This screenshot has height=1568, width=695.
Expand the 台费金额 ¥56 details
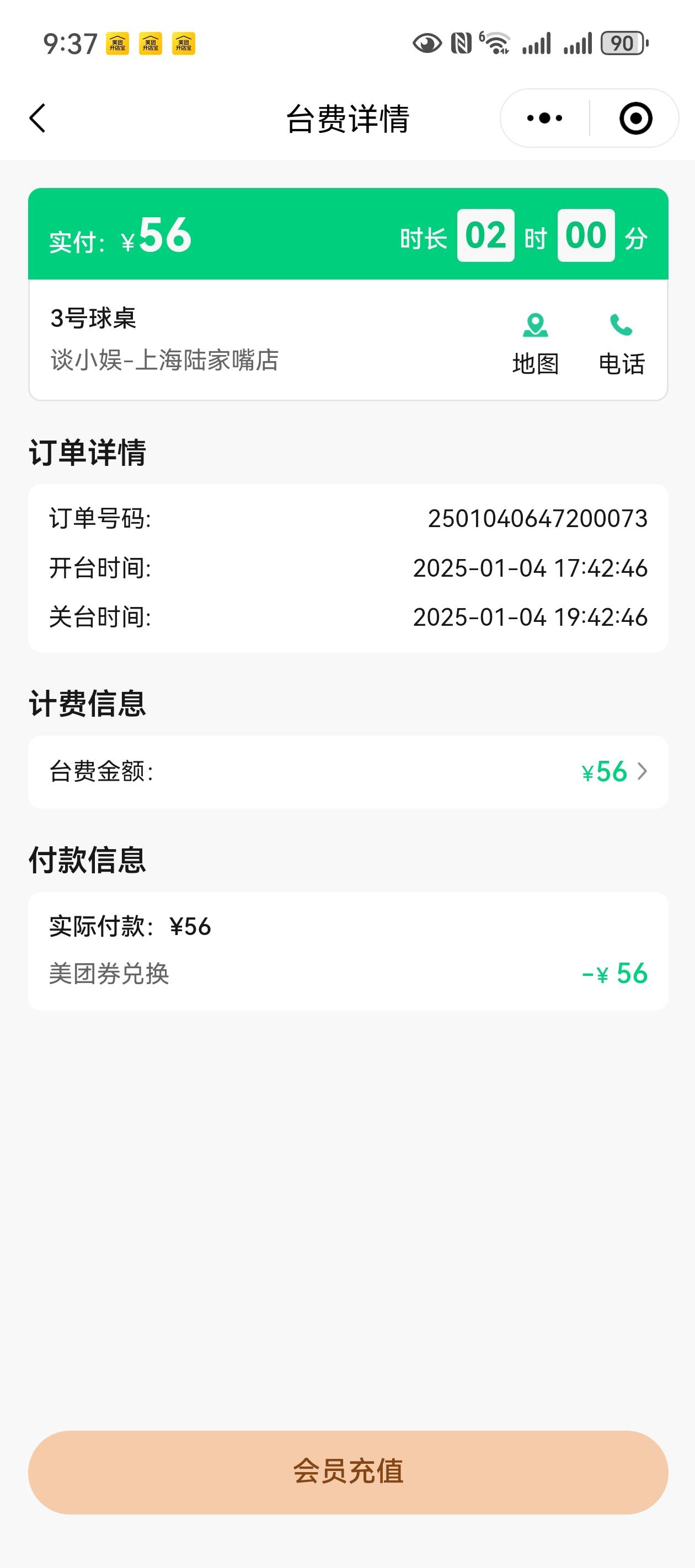tap(348, 772)
